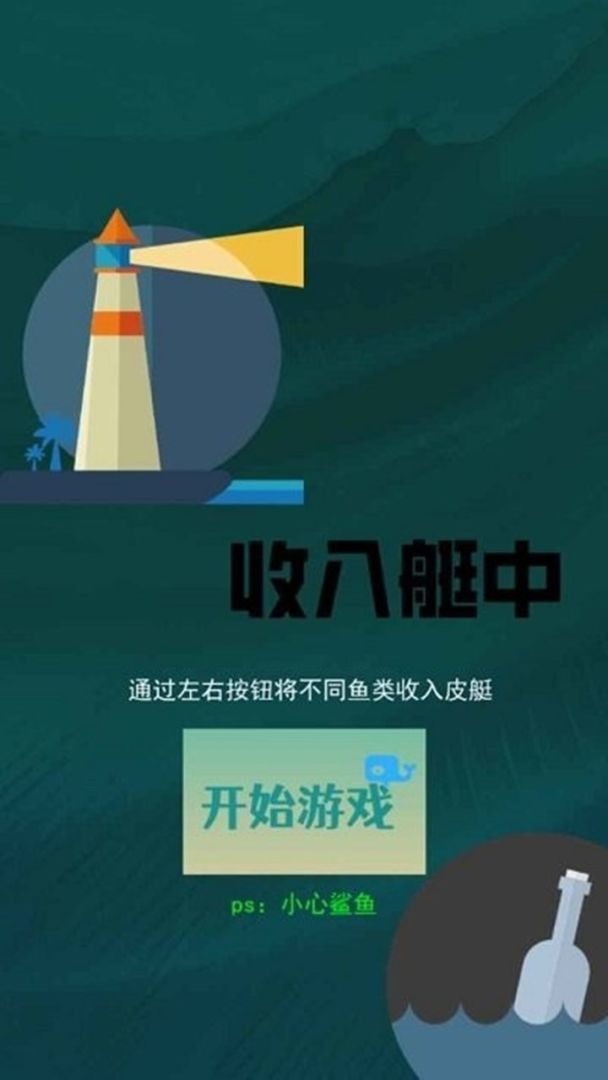Tap the 开始游戏 start game button
Viewport: 608px width, 1080px height.
click(x=304, y=801)
